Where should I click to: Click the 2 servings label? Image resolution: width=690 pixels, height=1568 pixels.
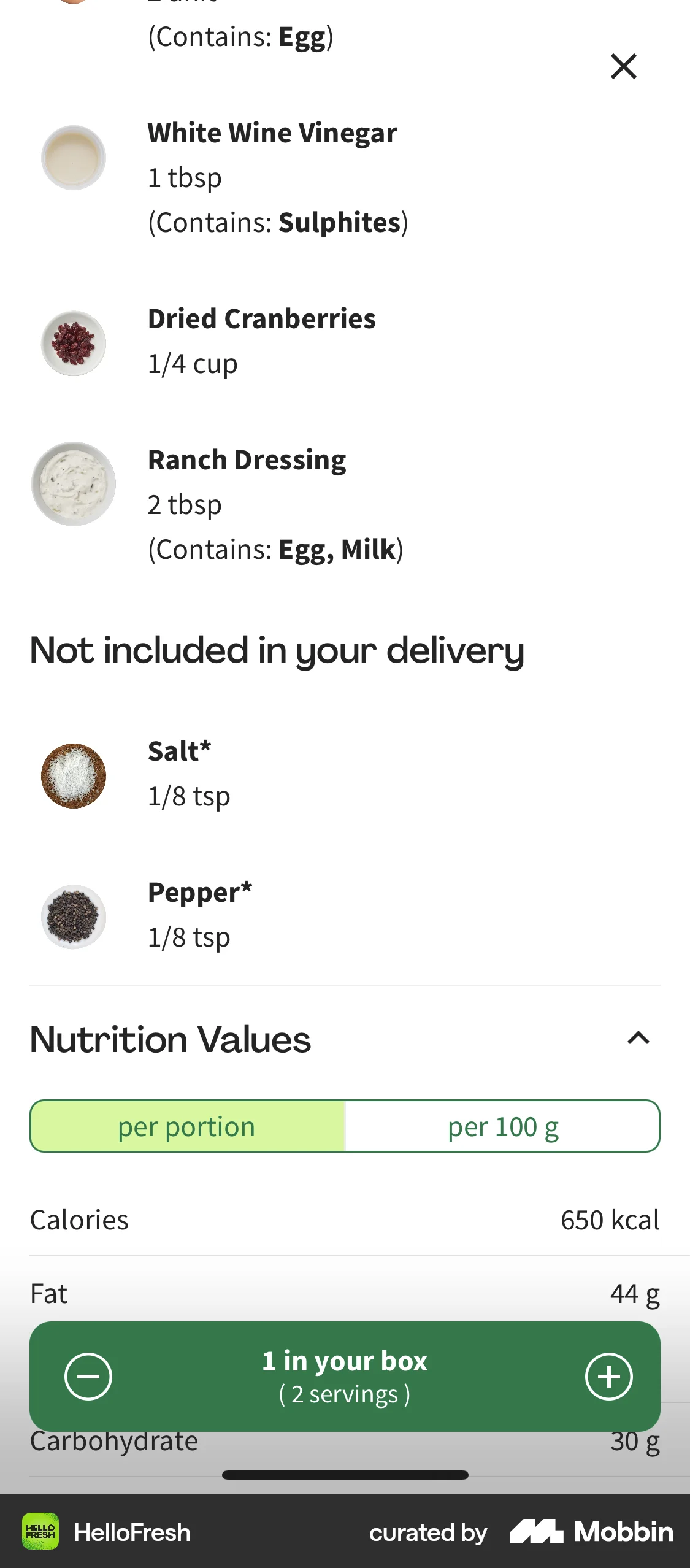pos(345,1394)
